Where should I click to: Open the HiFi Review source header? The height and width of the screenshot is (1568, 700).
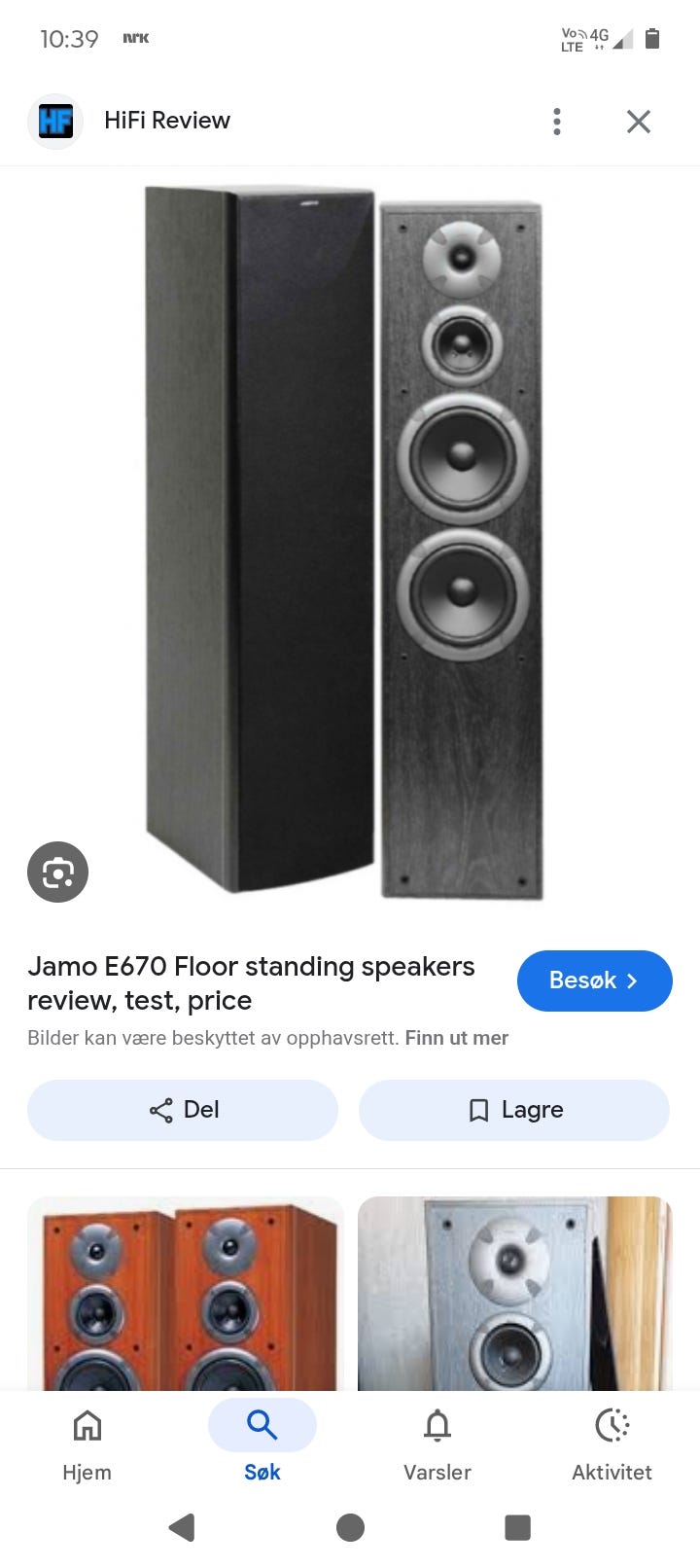coord(166,121)
